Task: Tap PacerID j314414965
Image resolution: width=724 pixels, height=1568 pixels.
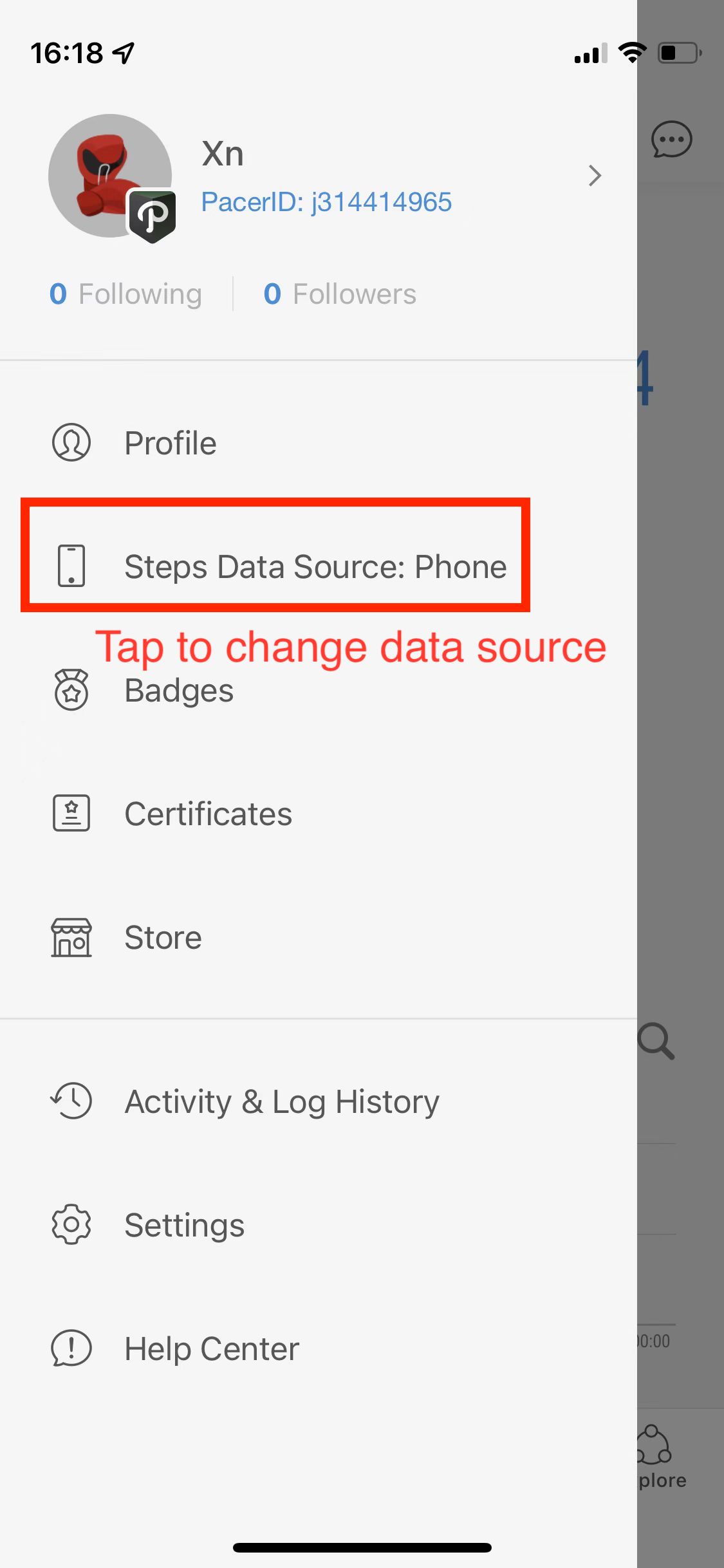Action: point(326,202)
